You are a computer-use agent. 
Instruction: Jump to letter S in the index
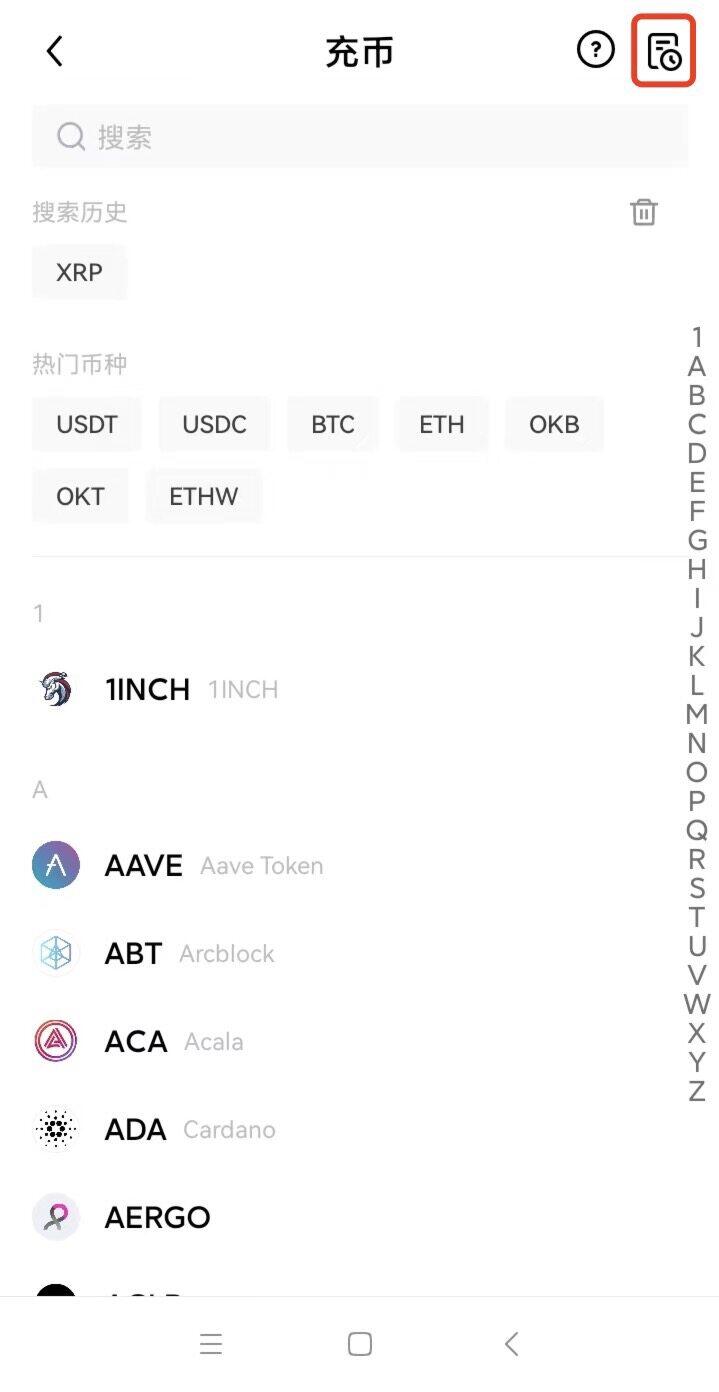(x=697, y=888)
